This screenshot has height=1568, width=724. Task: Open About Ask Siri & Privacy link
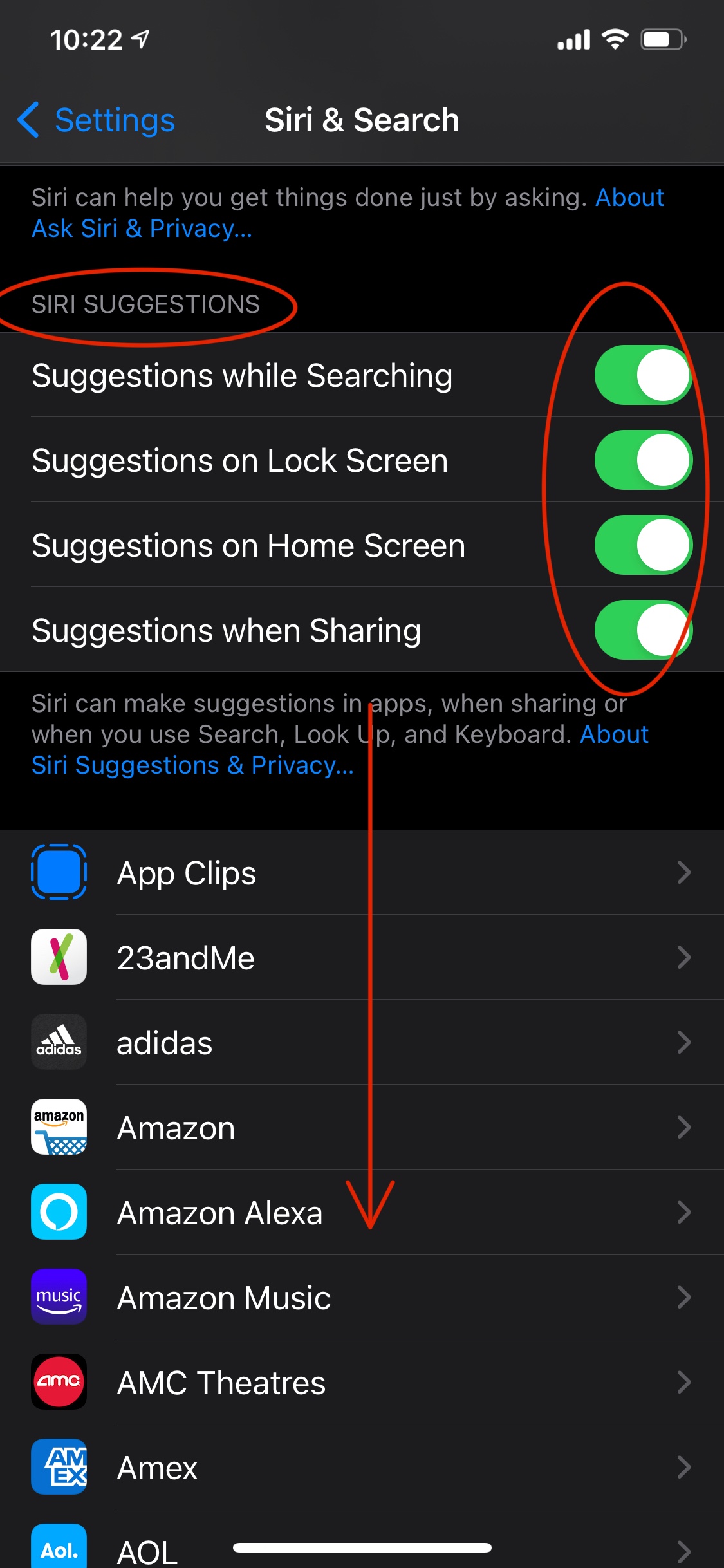(142, 229)
